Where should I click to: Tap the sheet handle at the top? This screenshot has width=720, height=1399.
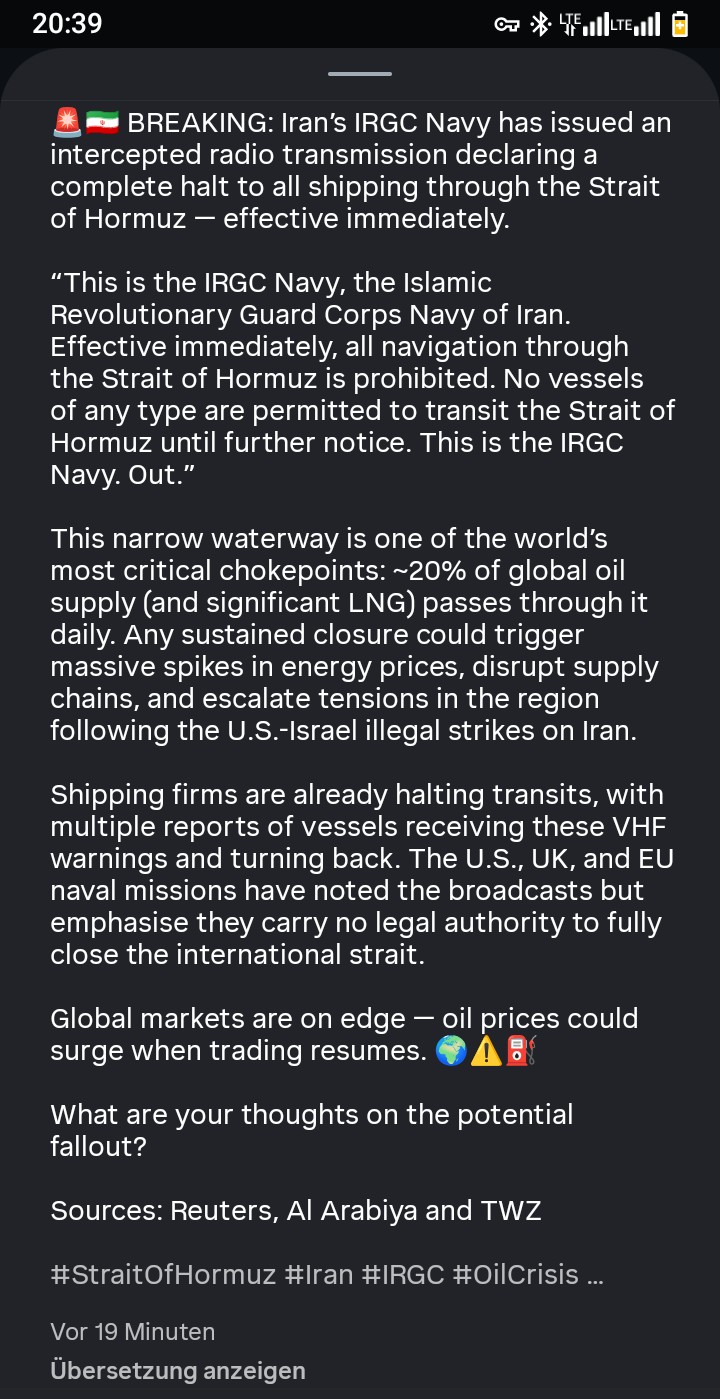(360, 75)
